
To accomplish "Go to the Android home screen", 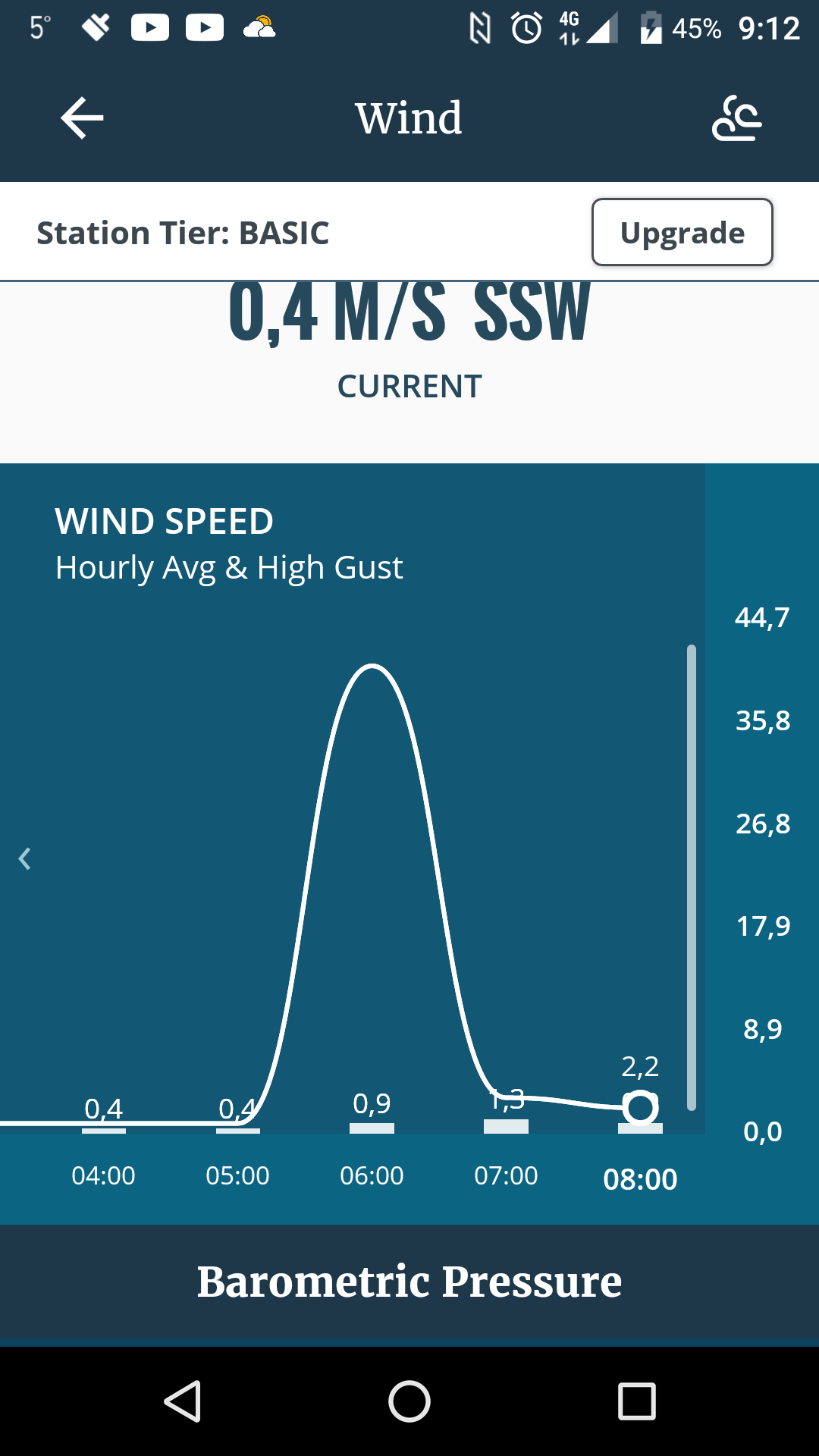I will tap(409, 1401).
